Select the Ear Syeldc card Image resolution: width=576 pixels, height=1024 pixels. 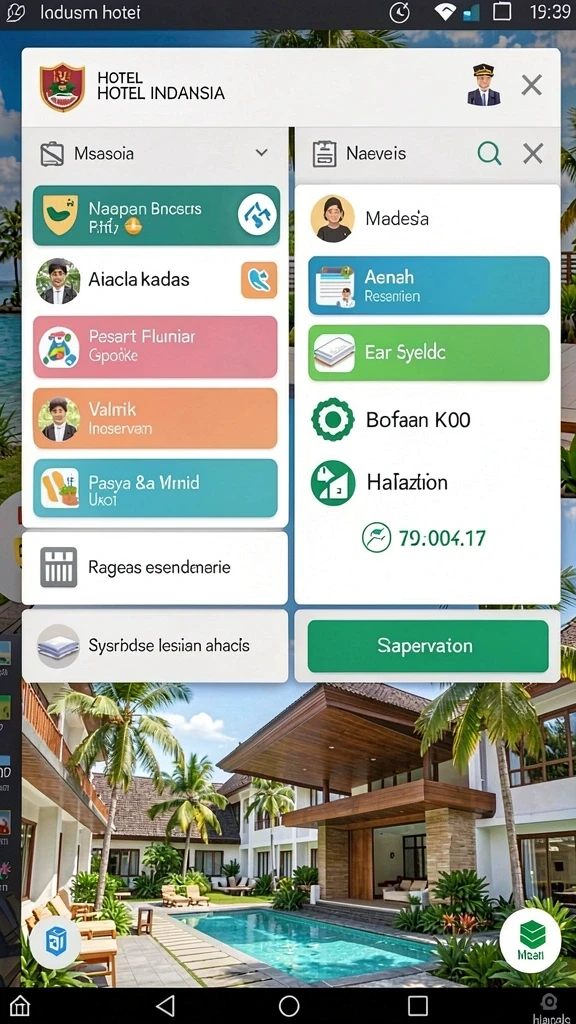coord(428,353)
